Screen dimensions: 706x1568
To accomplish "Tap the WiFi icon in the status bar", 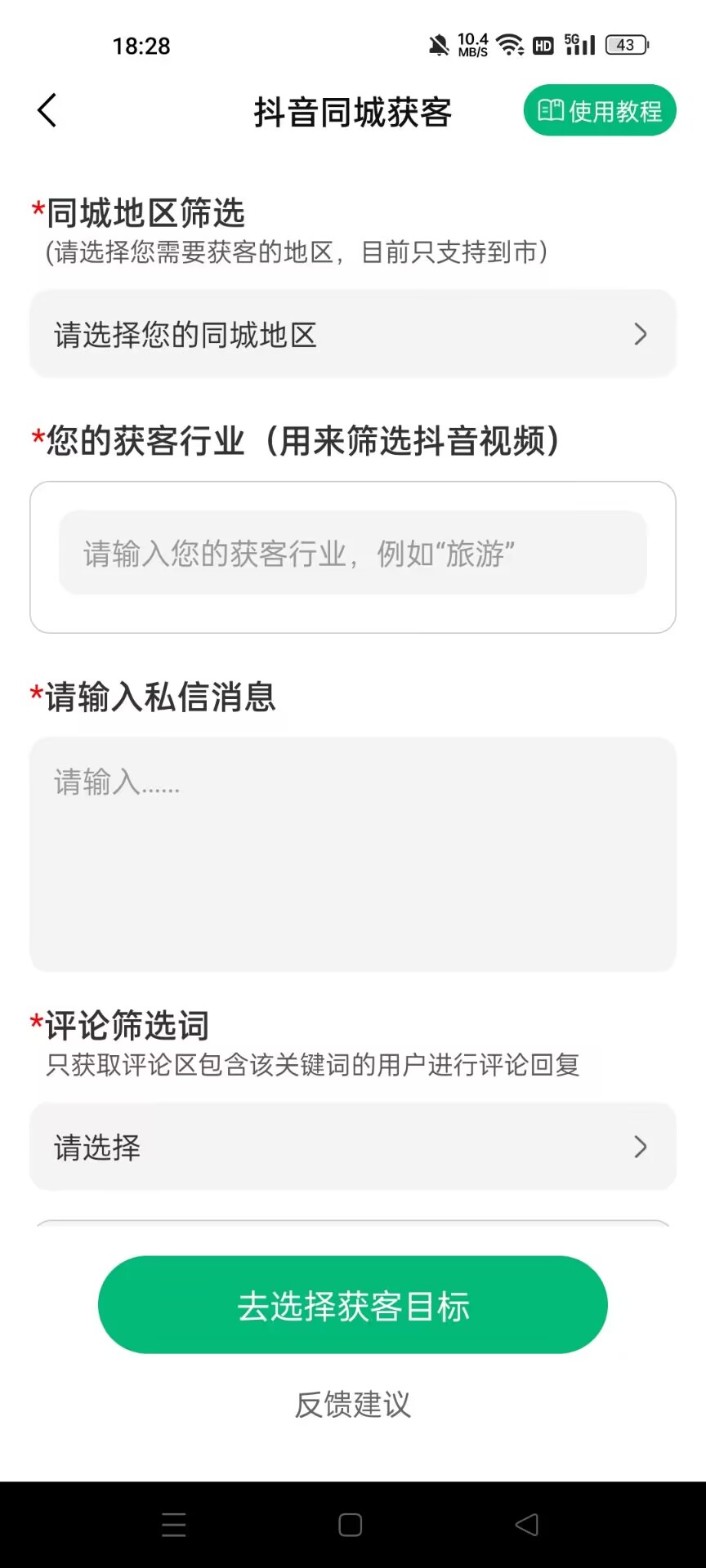I will tap(511, 44).
